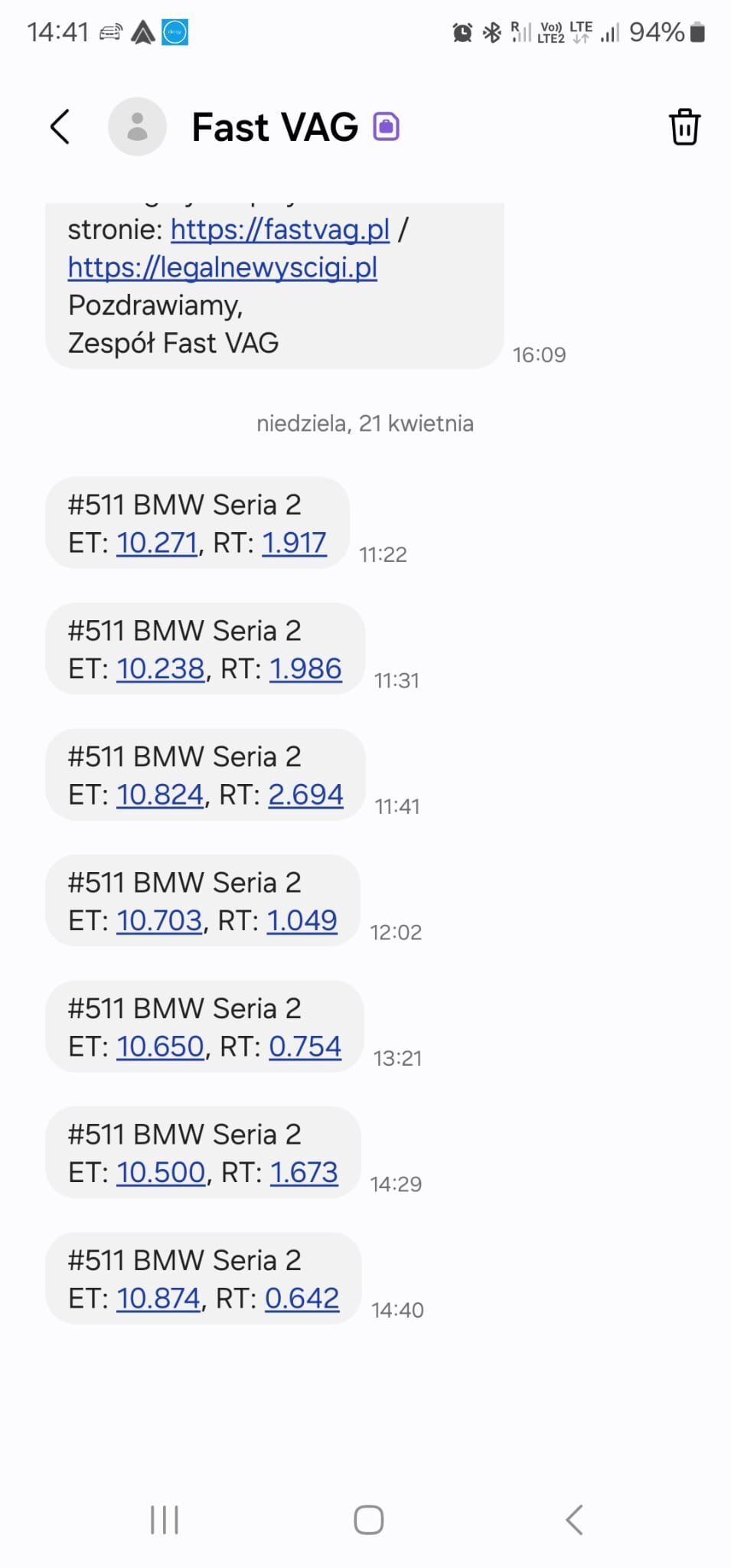The width and height of the screenshot is (731, 1568).
Task: Go to the home screen
Action: [x=368, y=1520]
